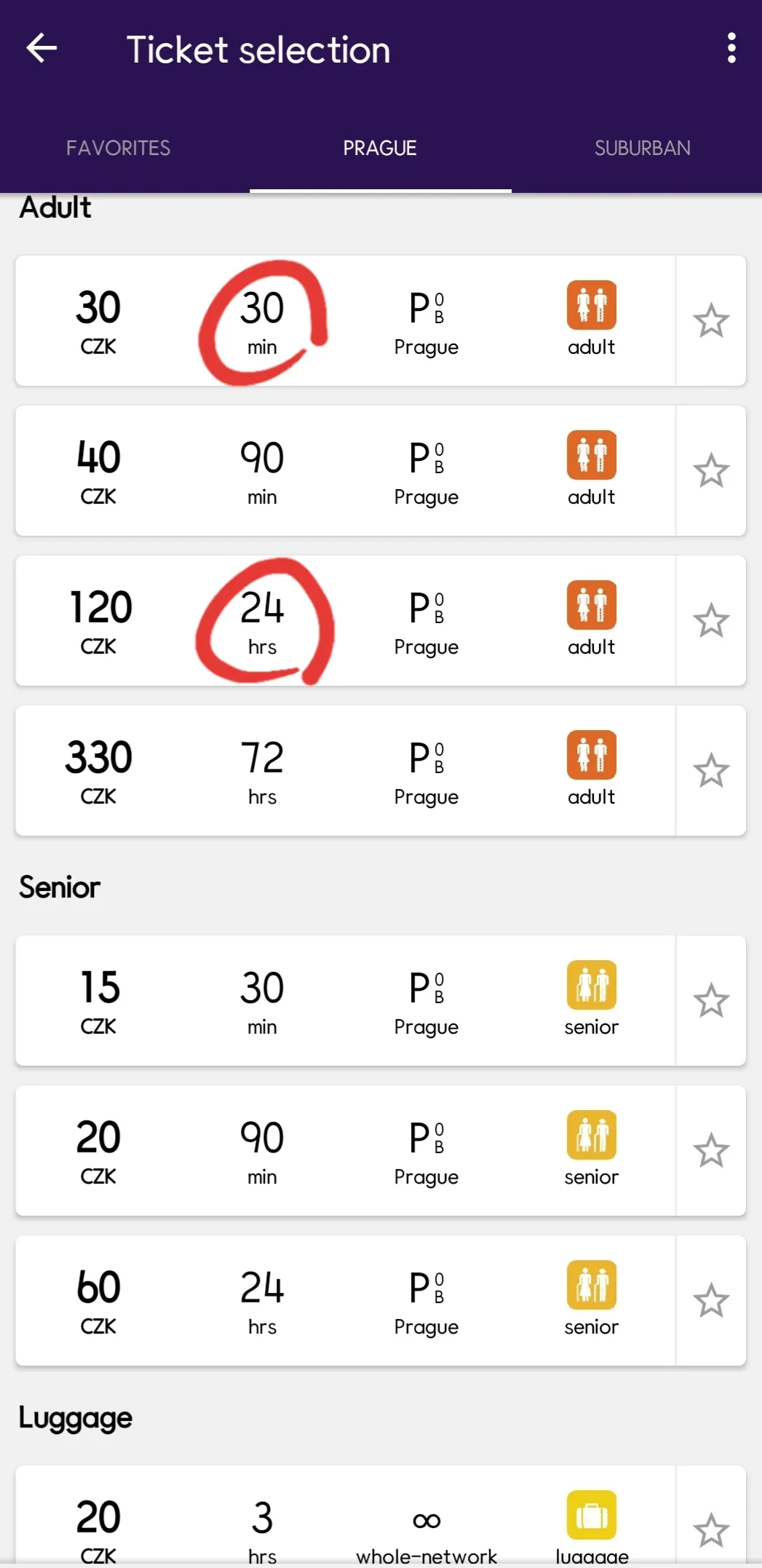Open the 330 CZK adult 72 hrs ticket
Image resolution: width=762 pixels, height=1568 pixels.
pos(345,771)
